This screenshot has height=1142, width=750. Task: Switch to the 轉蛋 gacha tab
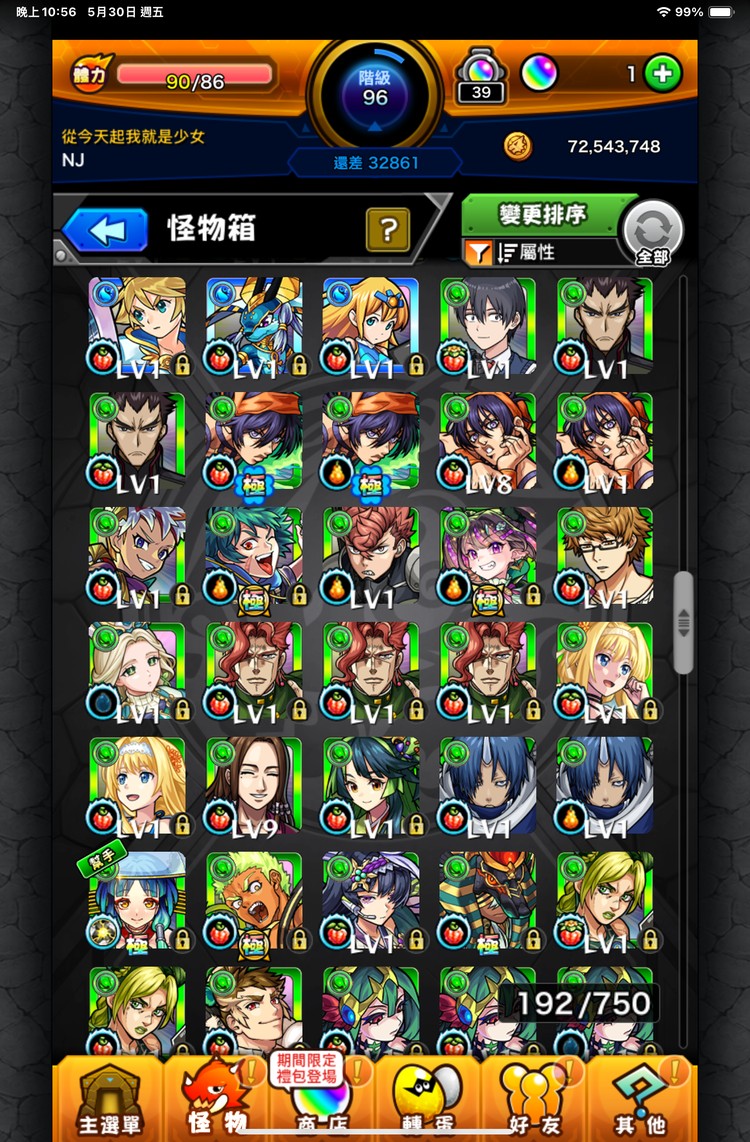(430, 1098)
